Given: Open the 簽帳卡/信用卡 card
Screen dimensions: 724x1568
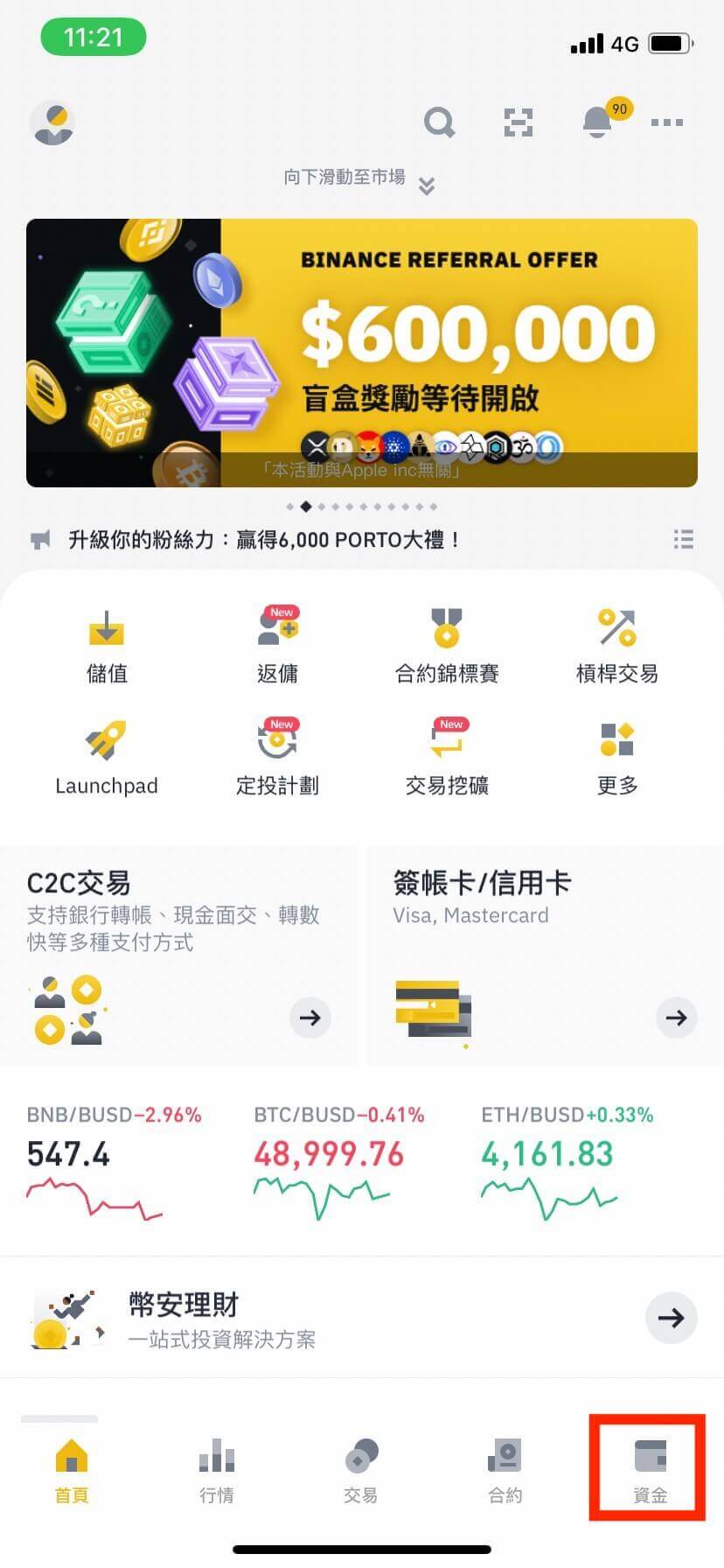Looking at the screenshot, I should [544, 955].
